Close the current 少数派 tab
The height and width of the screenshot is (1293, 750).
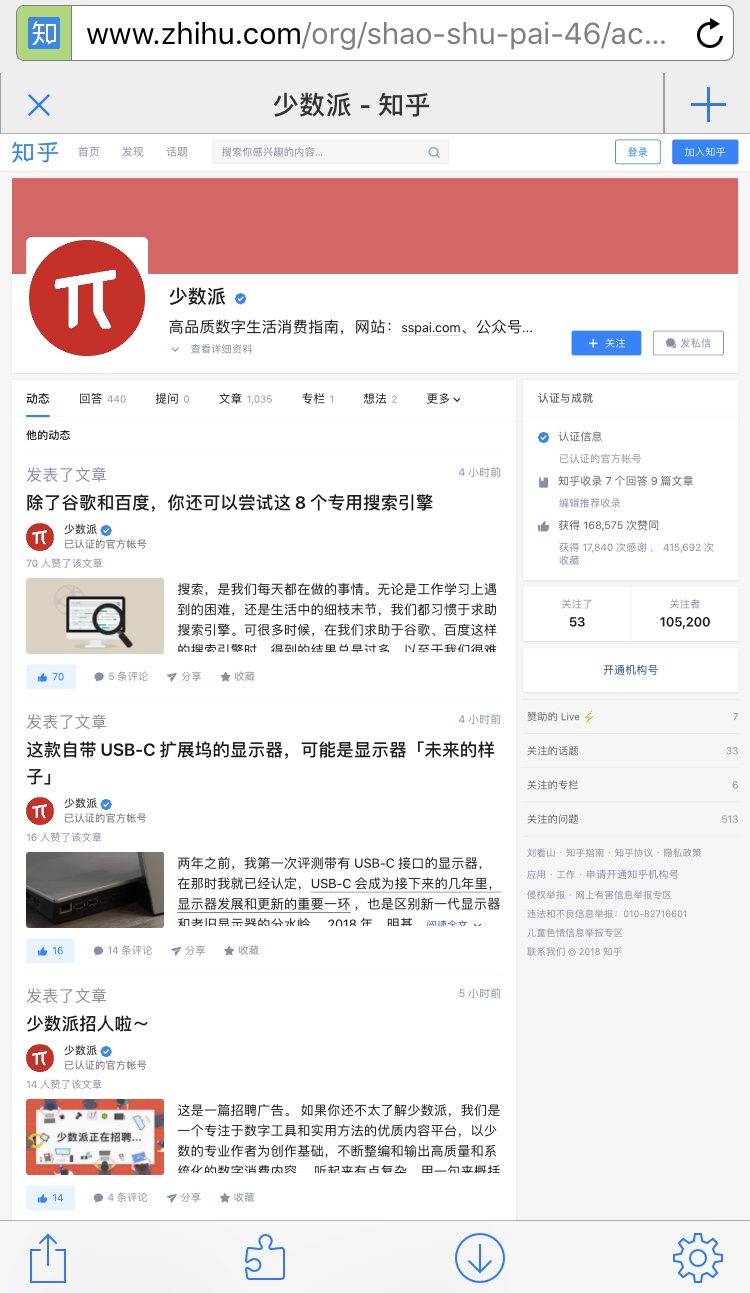[39, 105]
